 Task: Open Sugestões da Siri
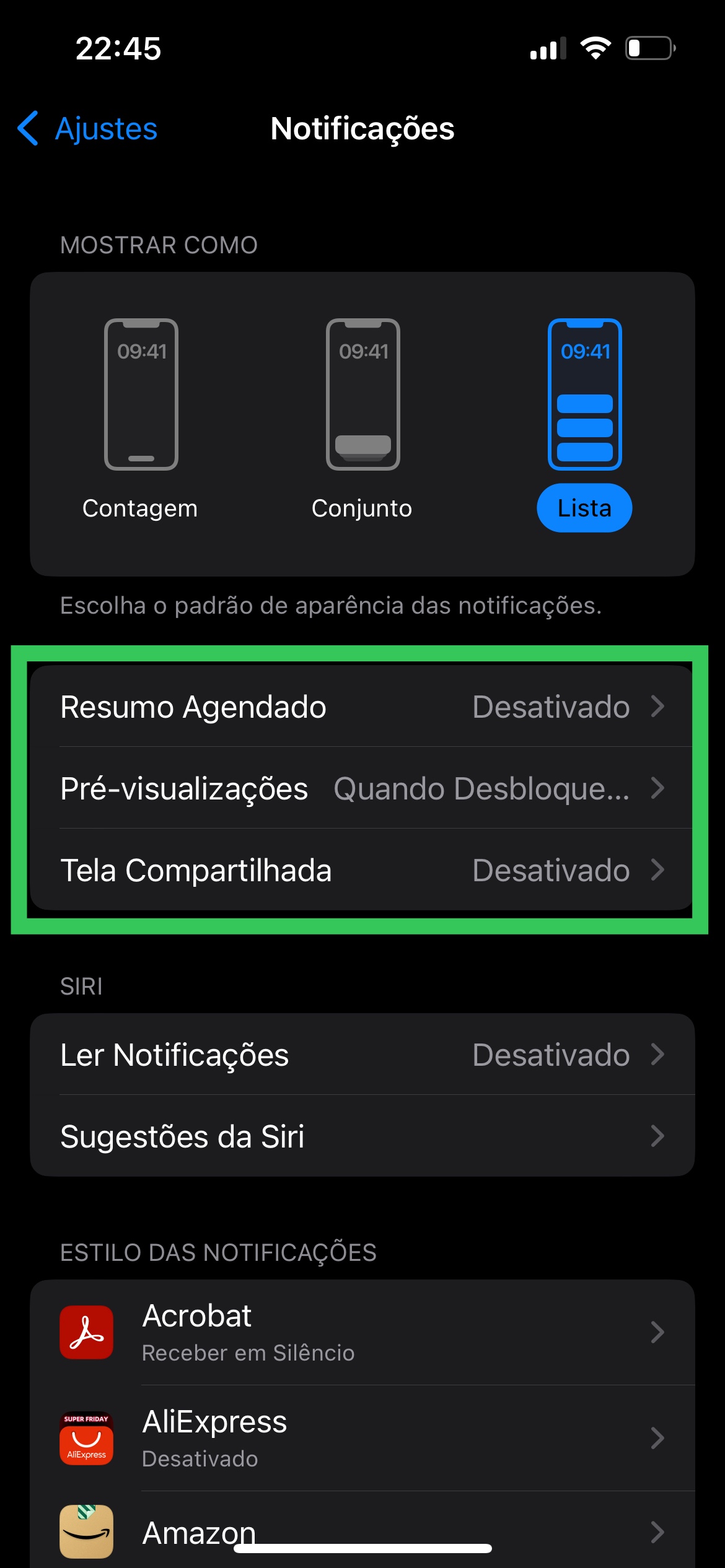(362, 1136)
